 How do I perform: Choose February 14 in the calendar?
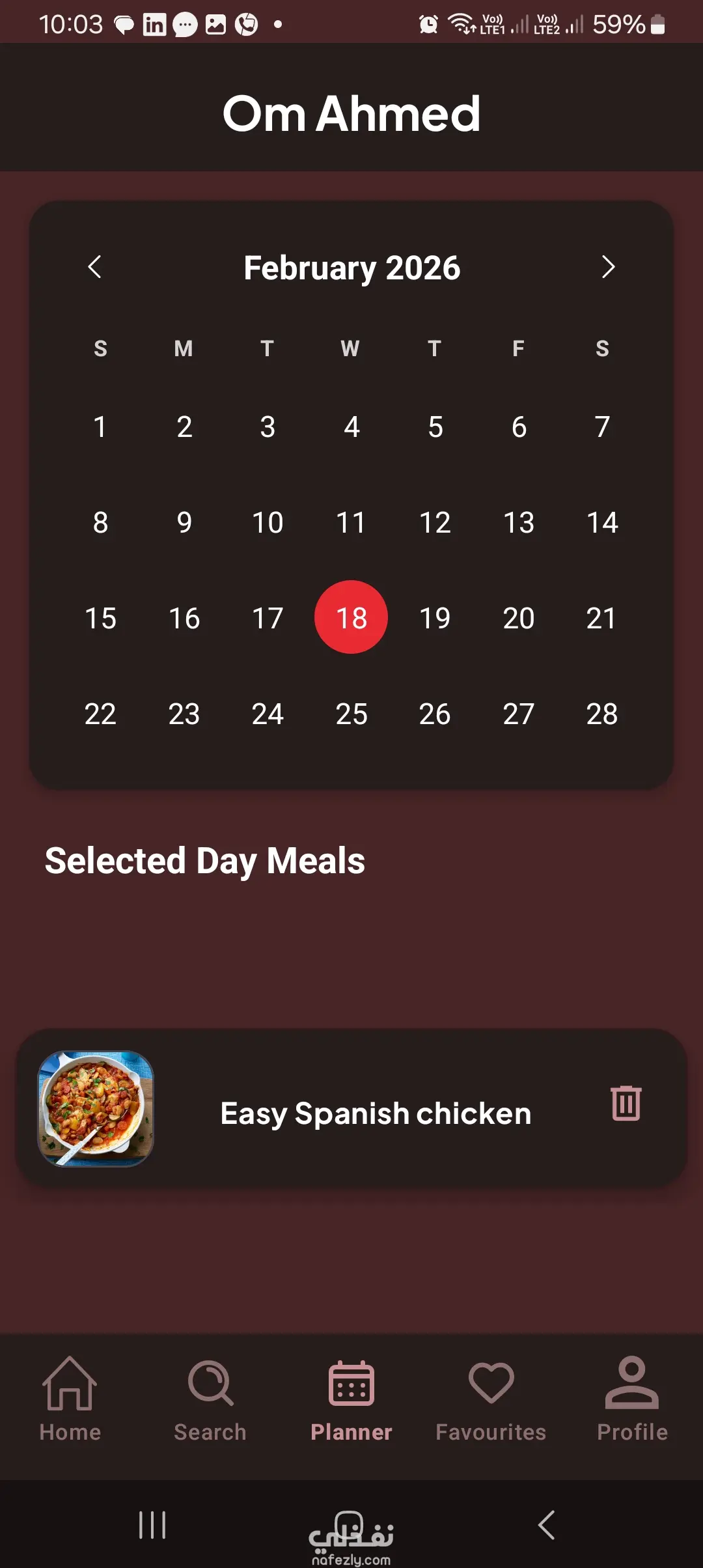[602, 522]
